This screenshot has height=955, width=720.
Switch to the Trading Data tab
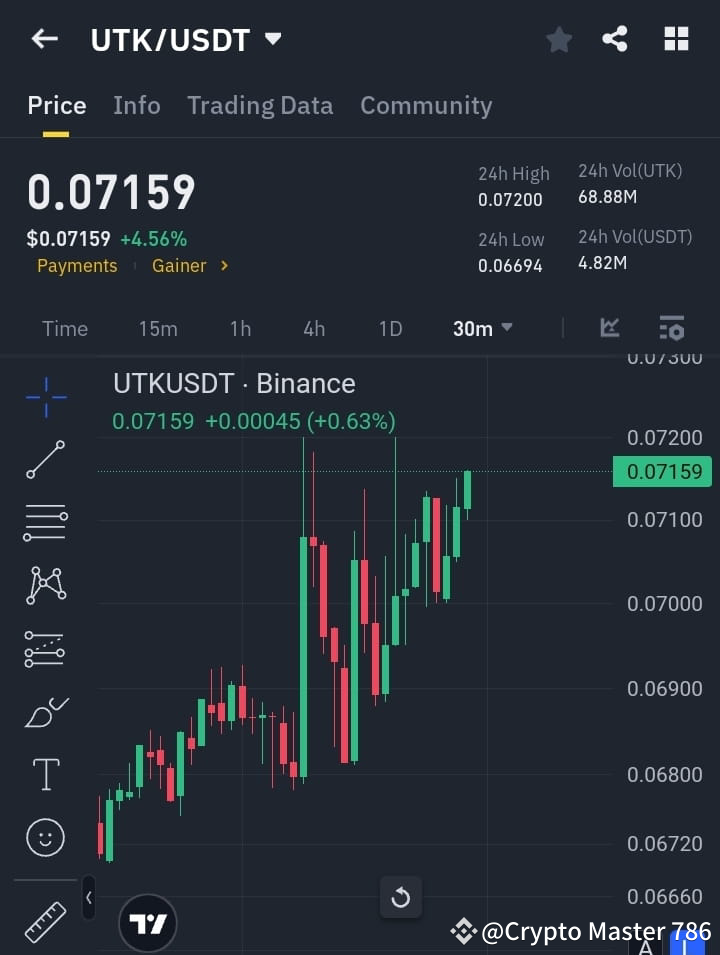260,105
